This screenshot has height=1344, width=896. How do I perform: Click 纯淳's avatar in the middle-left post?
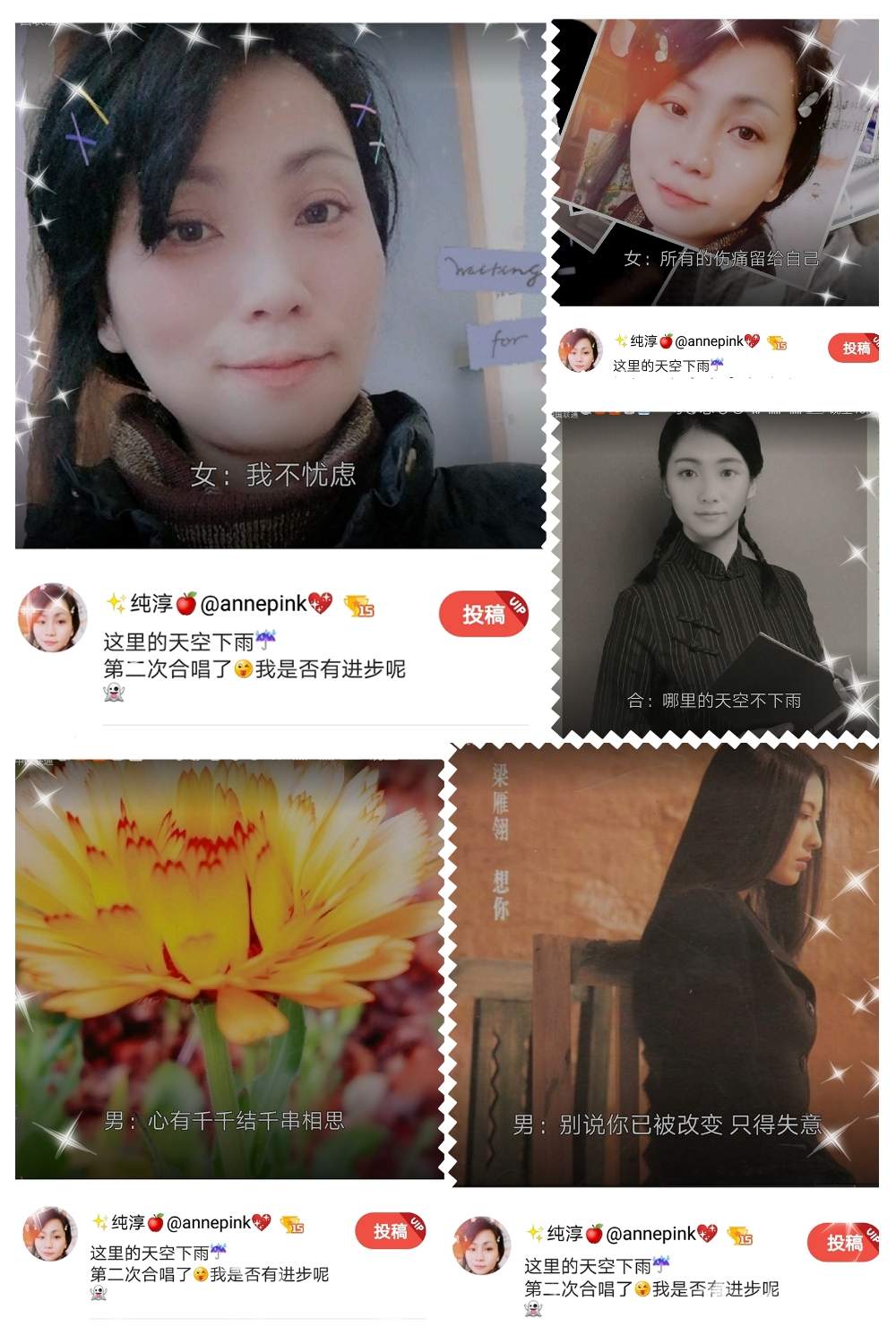point(51,618)
